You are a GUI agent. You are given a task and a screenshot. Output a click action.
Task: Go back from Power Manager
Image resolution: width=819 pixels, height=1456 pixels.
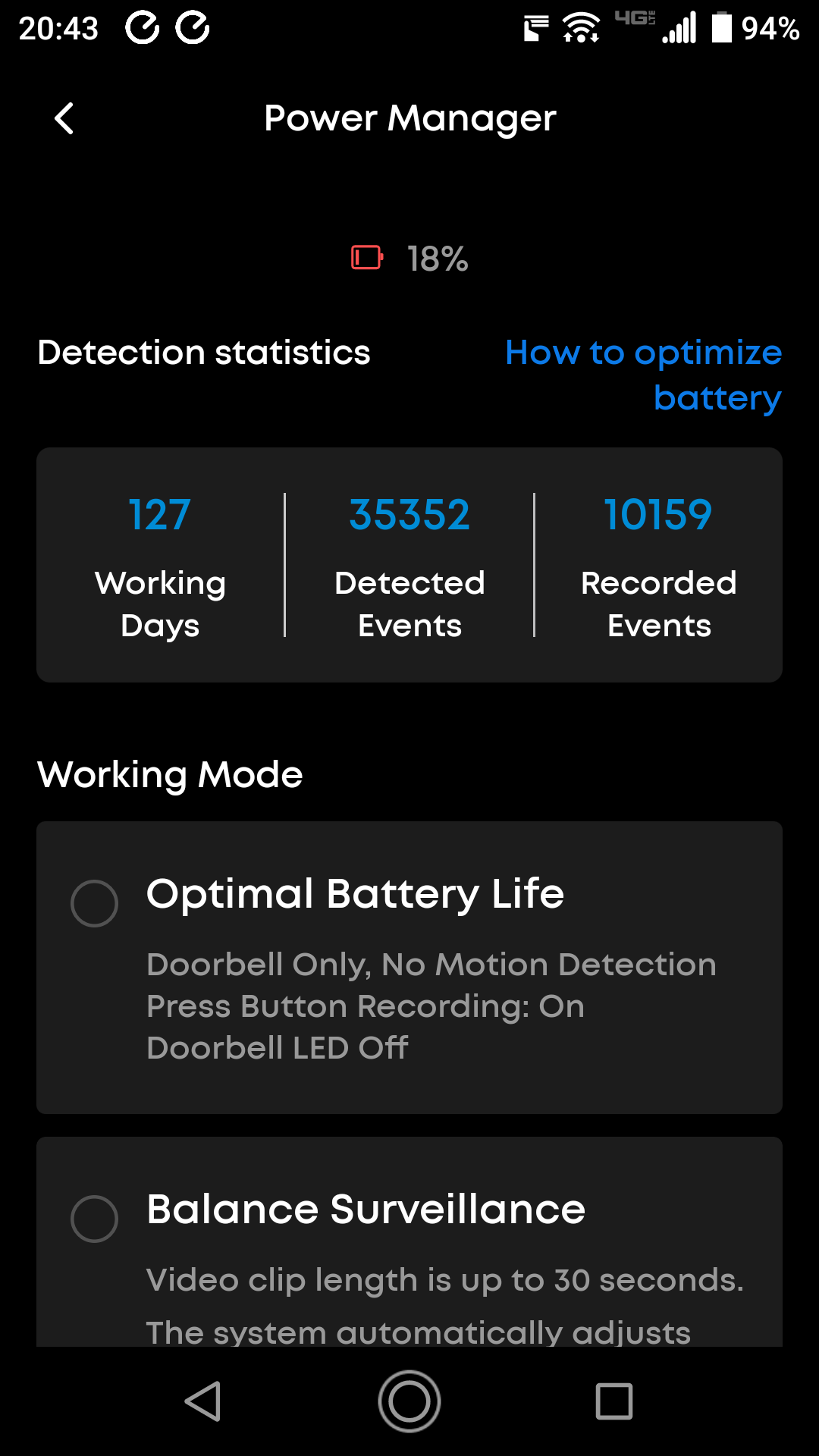[64, 119]
